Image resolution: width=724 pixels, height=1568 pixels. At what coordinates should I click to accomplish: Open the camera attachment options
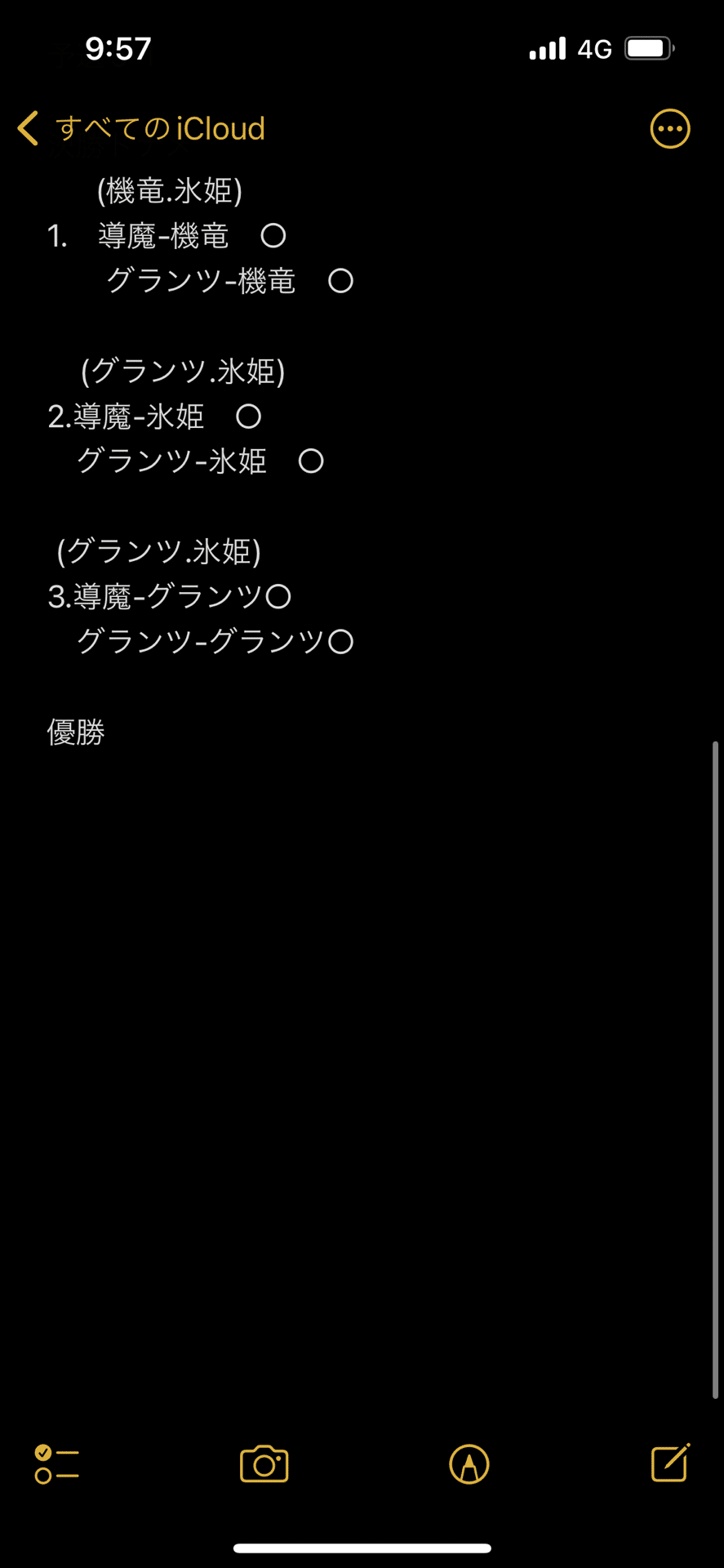pos(264,1463)
